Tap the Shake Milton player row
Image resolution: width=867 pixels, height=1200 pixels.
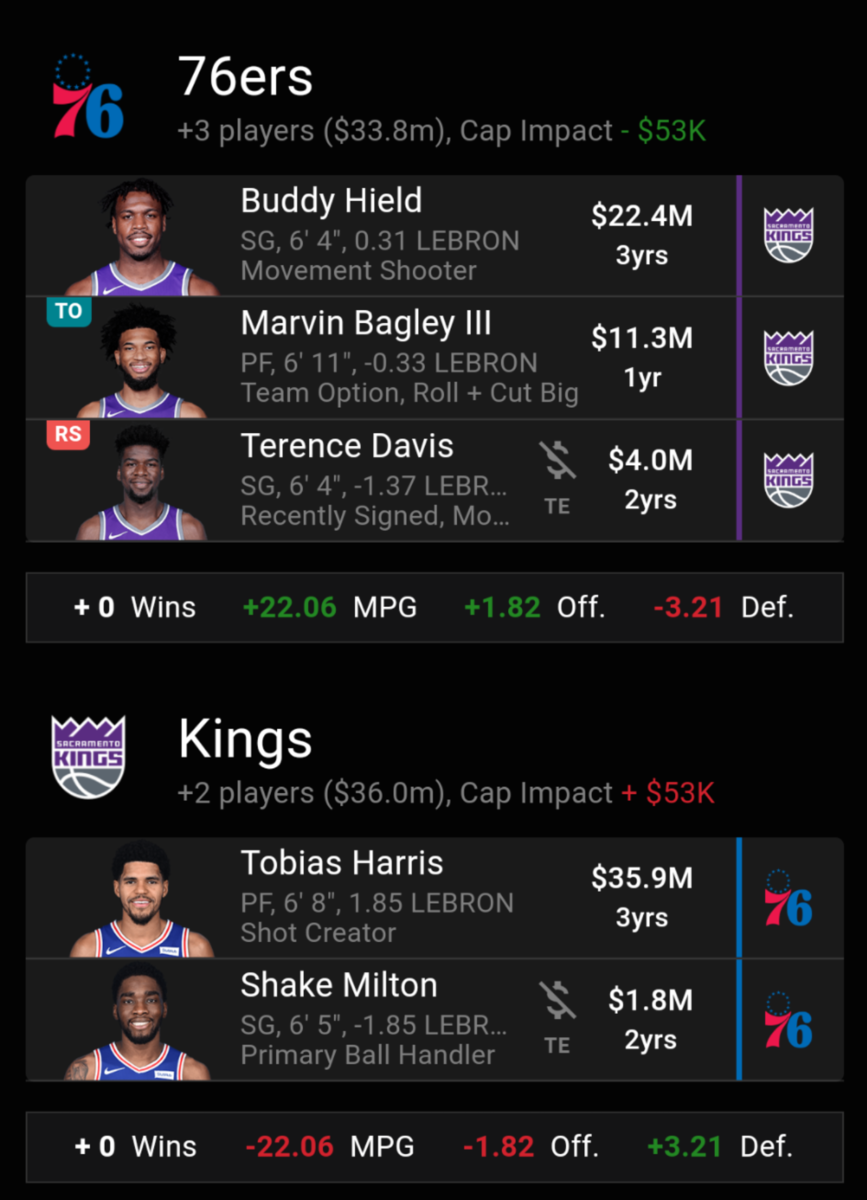pyautogui.click(x=380, y=1020)
